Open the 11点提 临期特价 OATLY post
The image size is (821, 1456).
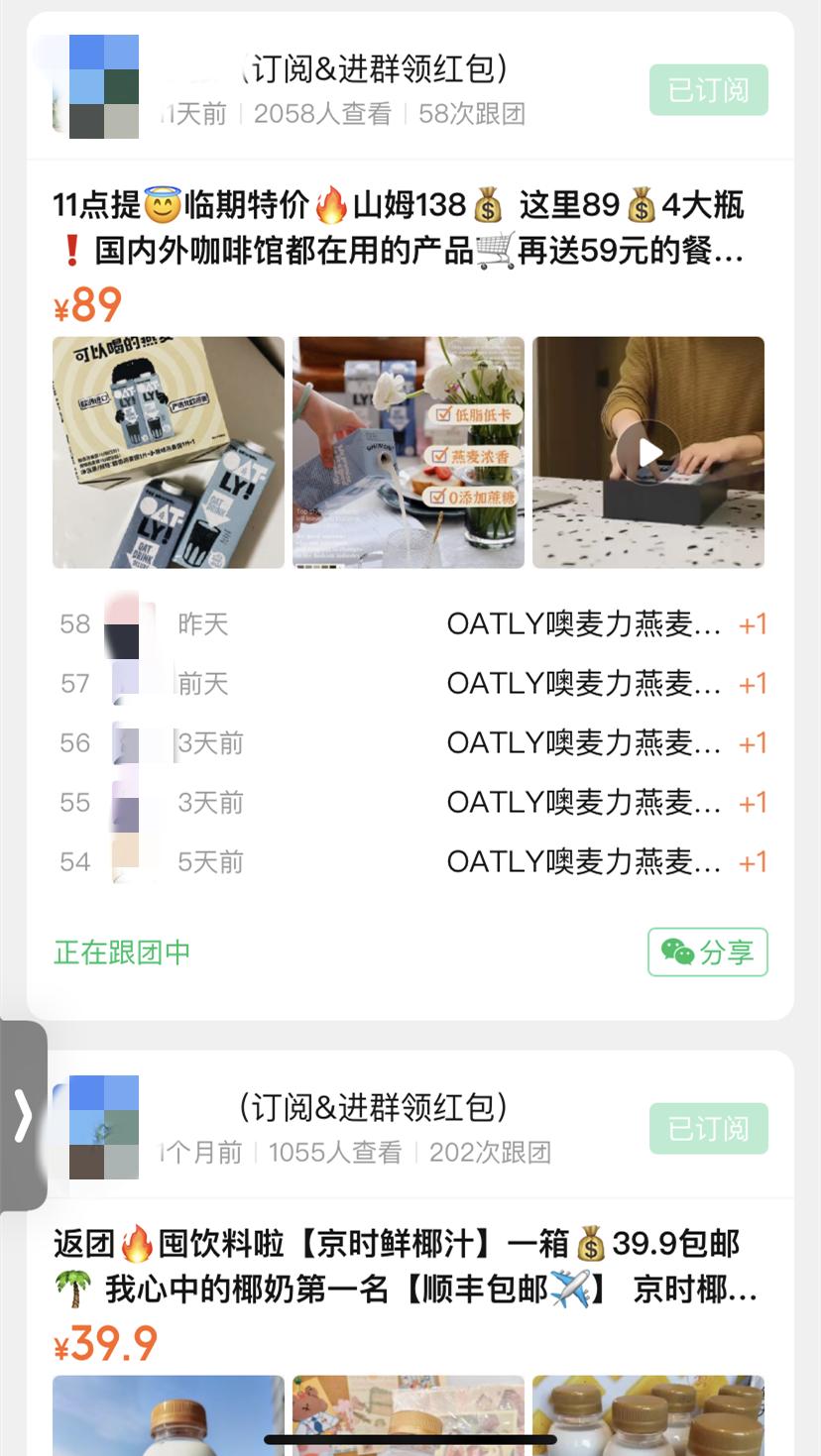point(399,228)
